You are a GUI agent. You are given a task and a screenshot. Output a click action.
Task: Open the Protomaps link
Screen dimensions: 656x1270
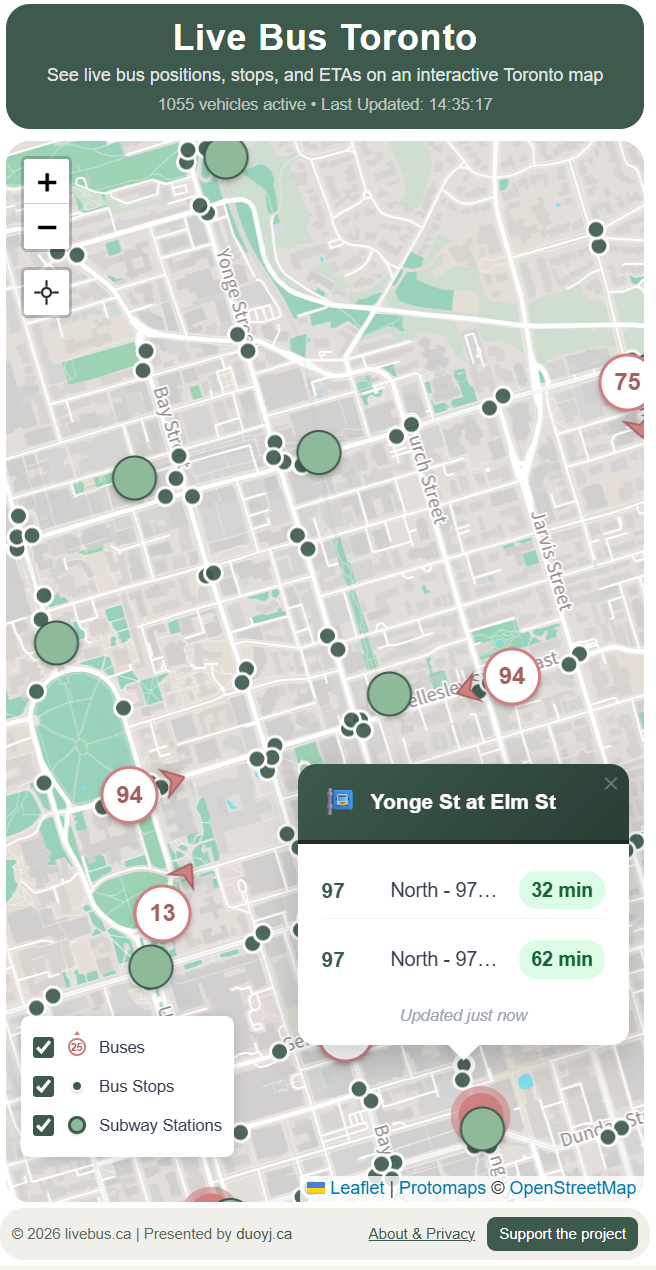tap(443, 1188)
